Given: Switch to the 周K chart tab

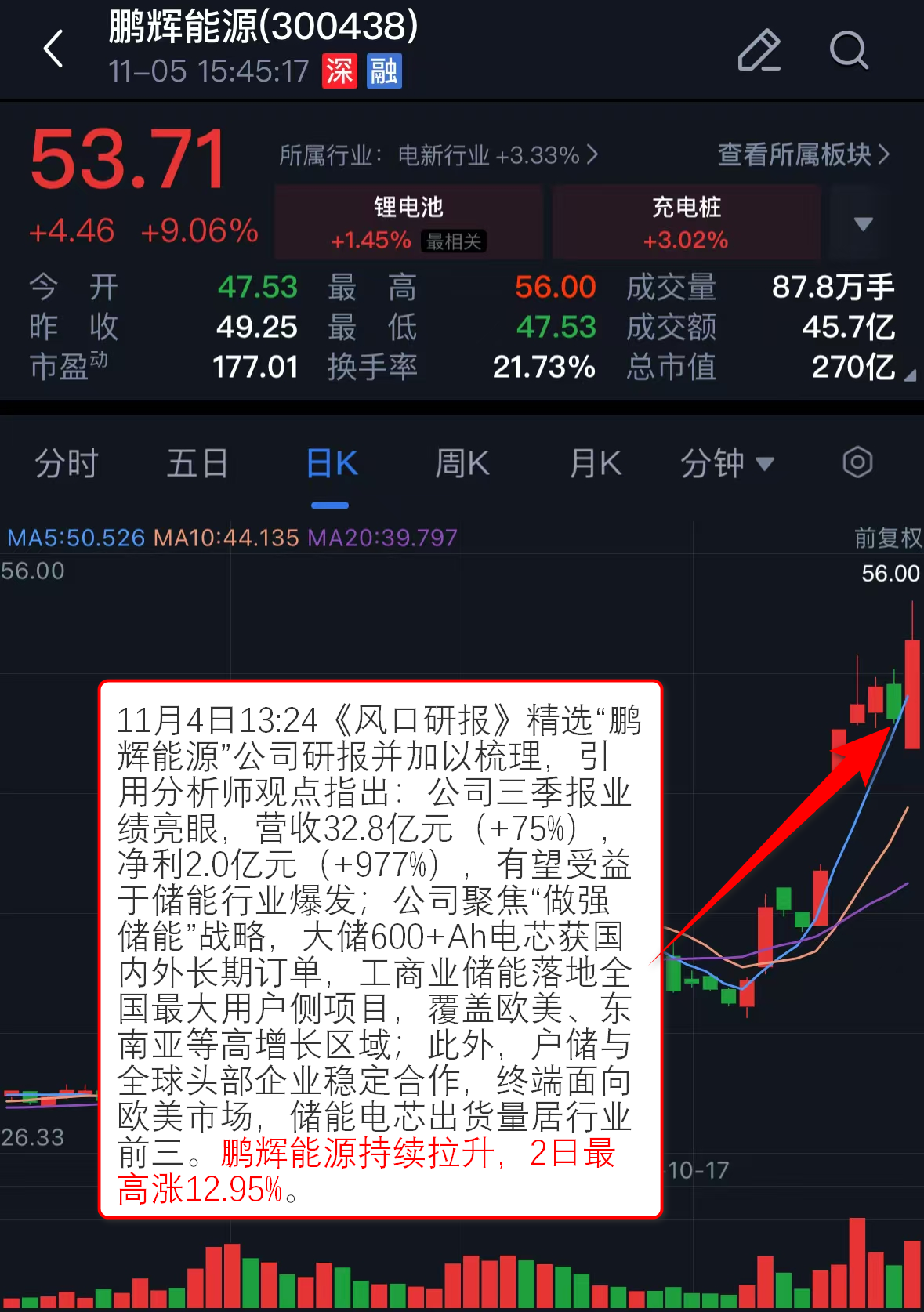Looking at the screenshot, I should point(462,463).
